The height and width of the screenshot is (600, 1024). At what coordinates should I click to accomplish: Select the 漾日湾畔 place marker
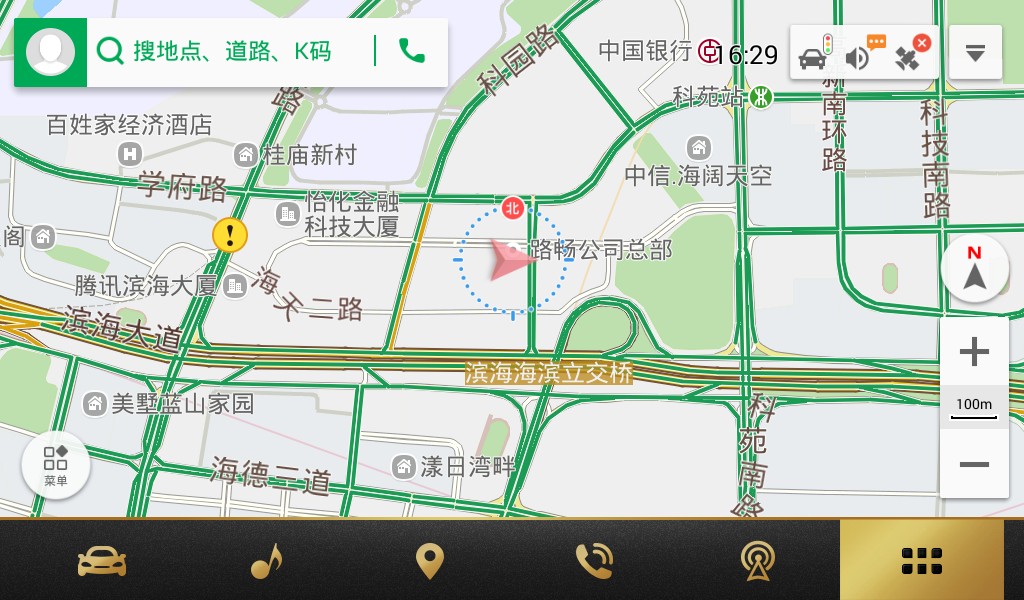point(404,466)
